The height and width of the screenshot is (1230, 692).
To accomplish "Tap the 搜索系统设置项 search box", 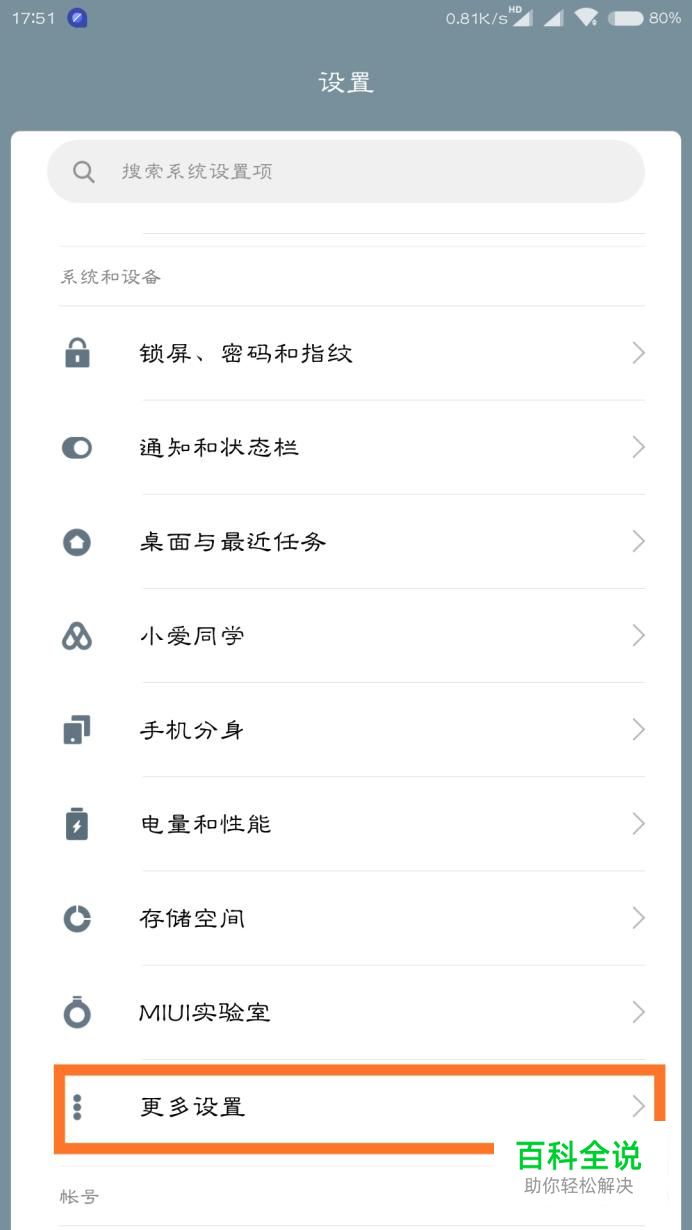I will pyautogui.click(x=346, y=171).
